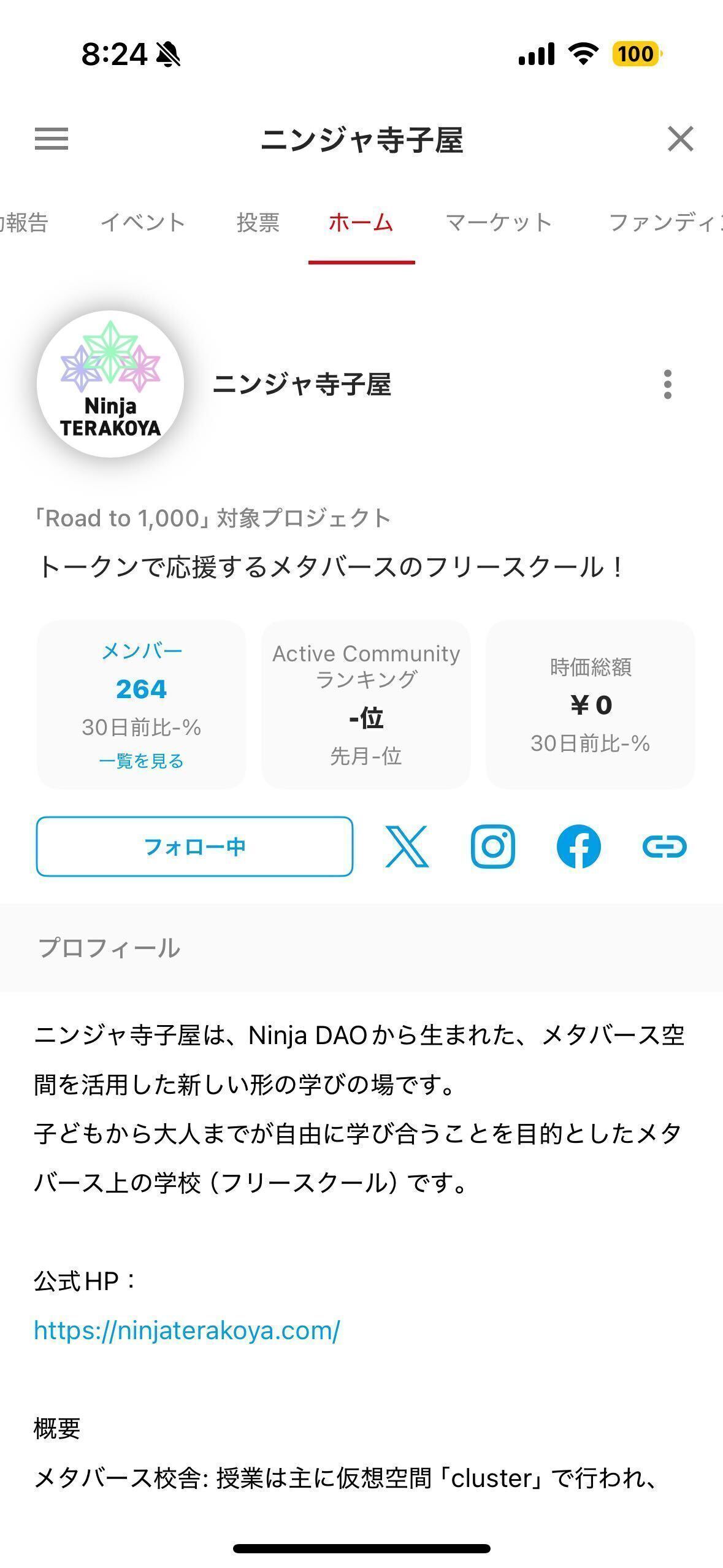Close the ニンジャ寺子屋 page
The height and width of the screenshot is (1568, 723).
pyautogui.click(x=680, y=139)
